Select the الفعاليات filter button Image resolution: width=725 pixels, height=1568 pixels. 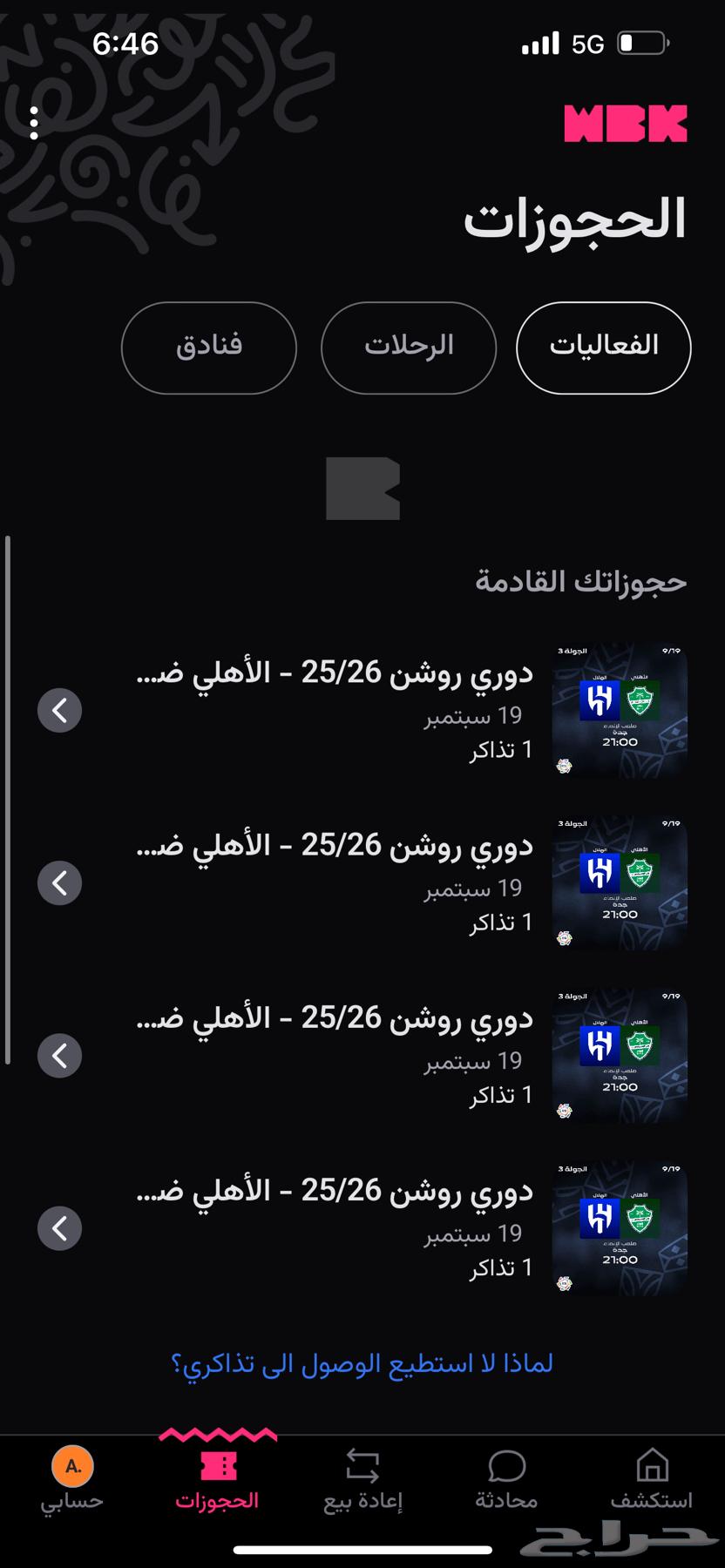pyautogui.click(x=602, y=347)
